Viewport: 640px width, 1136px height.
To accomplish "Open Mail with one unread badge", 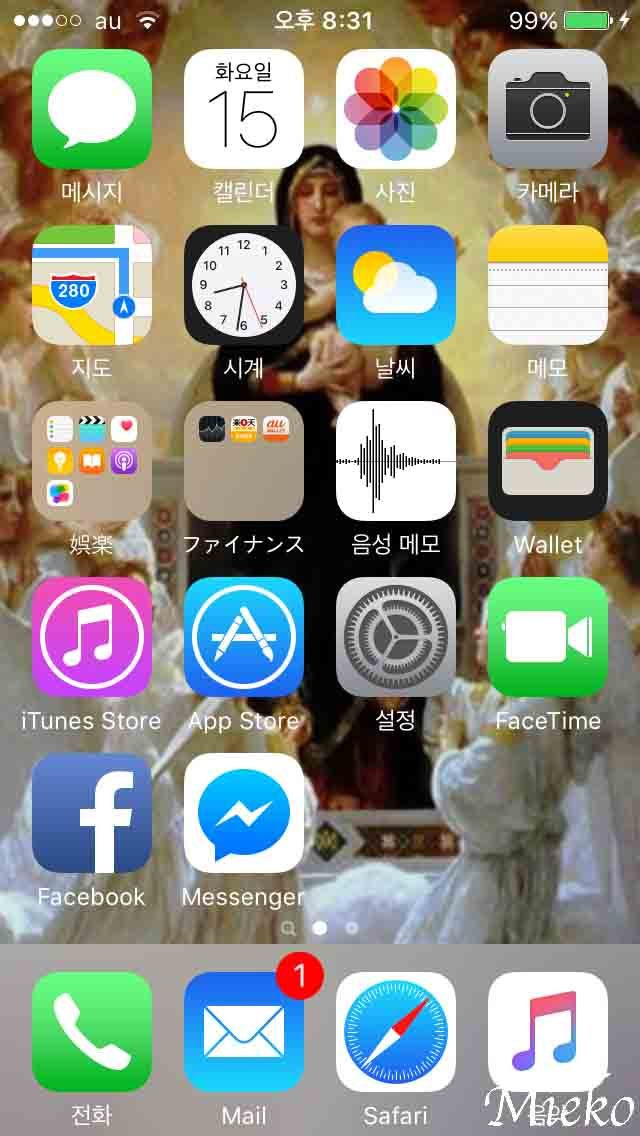I will coord(244,1032).
